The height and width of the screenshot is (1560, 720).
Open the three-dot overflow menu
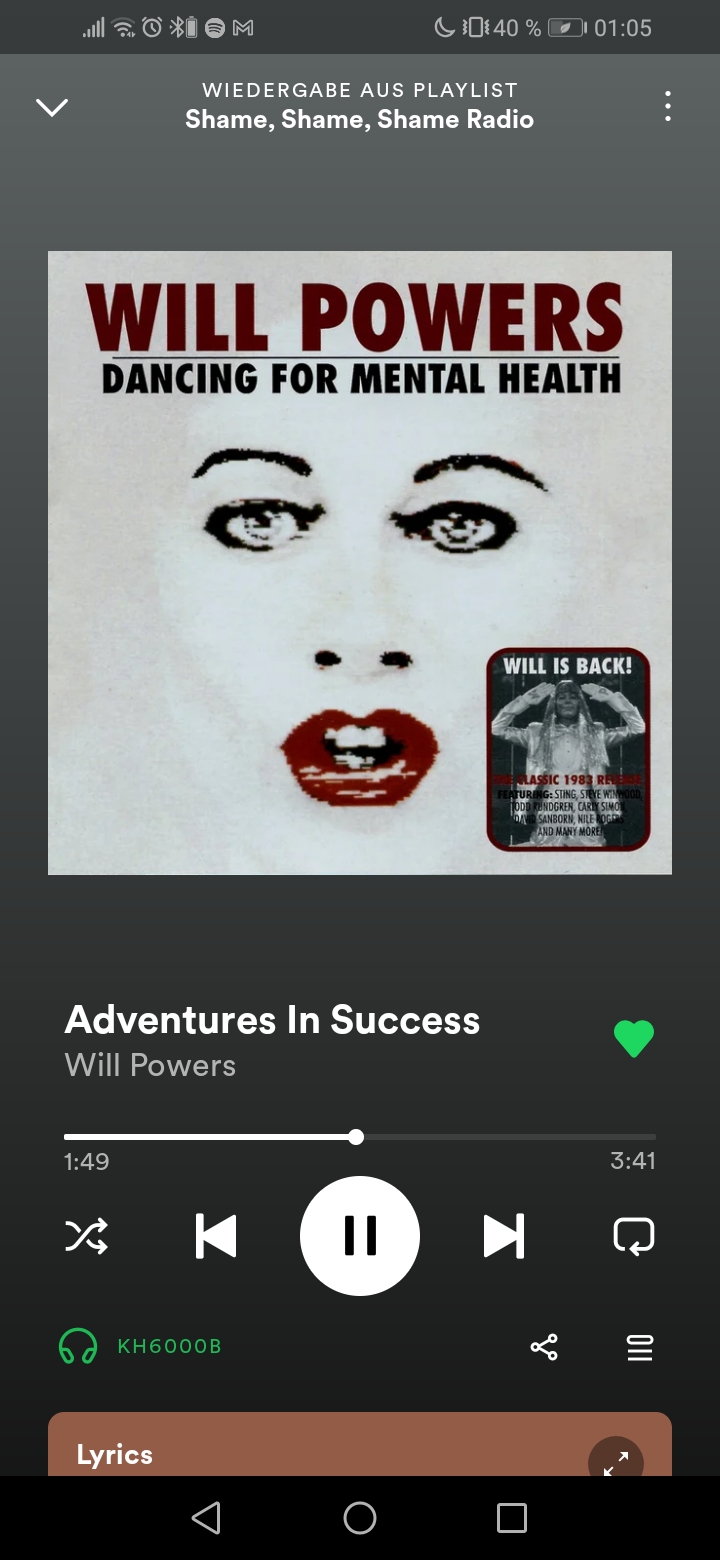point(667,106)
